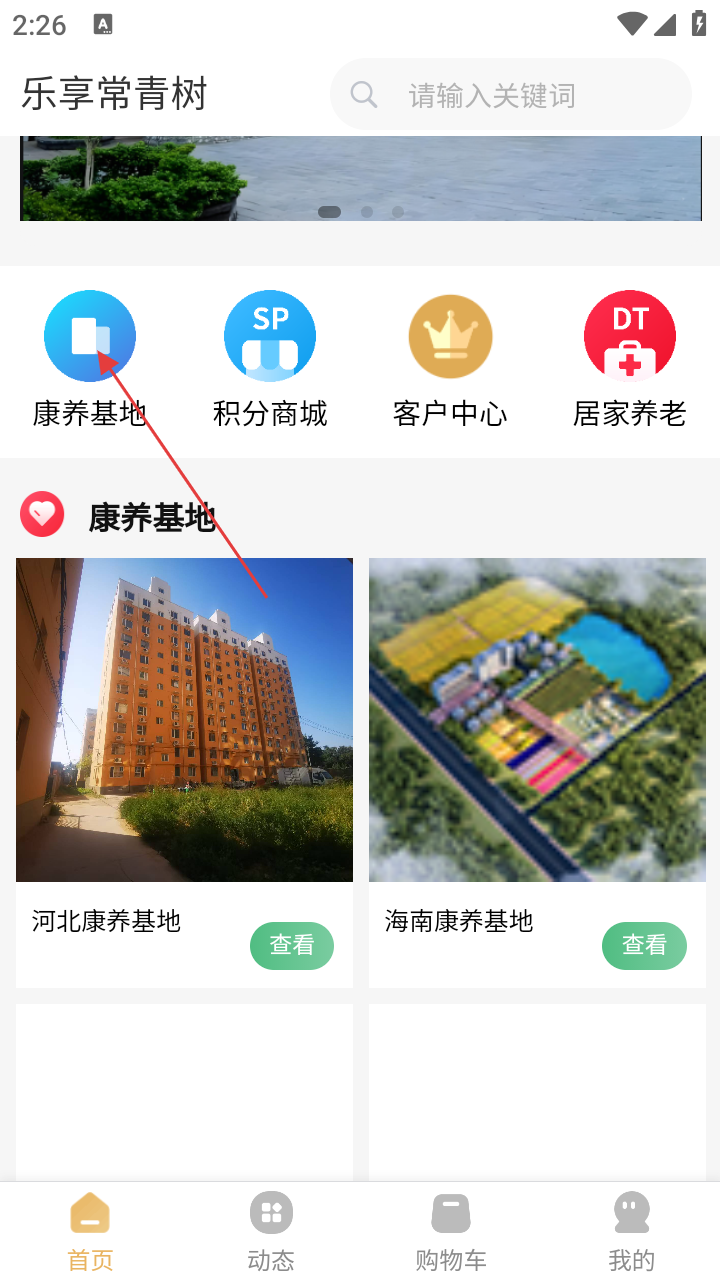Tap the keyword search field
This screenshot has width=720, height=1280.
510,95
